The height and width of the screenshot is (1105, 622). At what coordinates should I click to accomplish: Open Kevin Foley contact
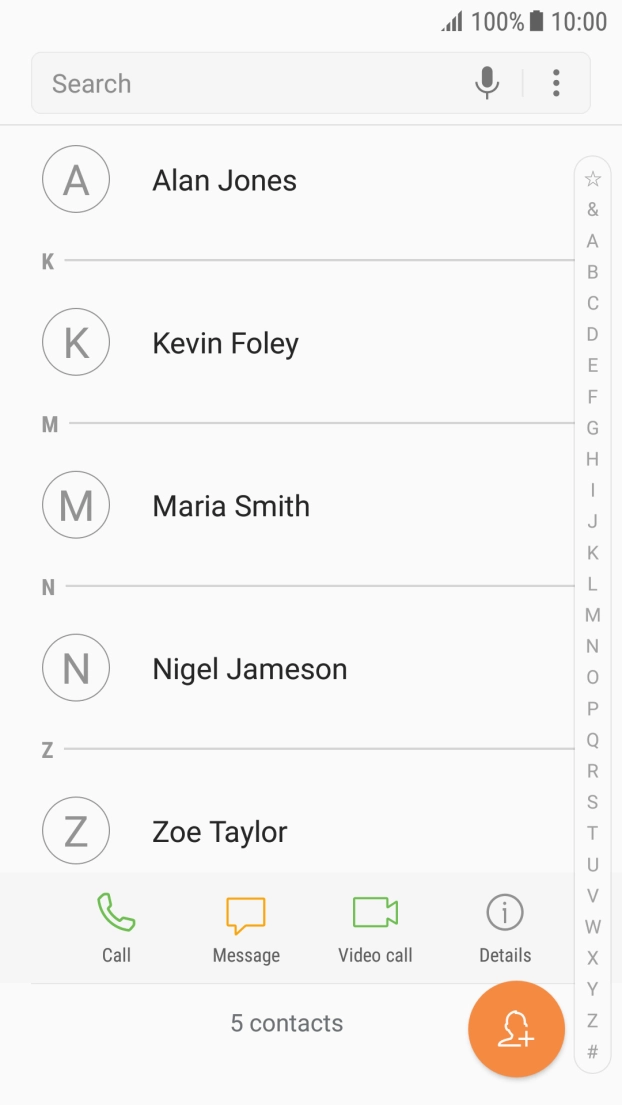click(x=225, y=344)
